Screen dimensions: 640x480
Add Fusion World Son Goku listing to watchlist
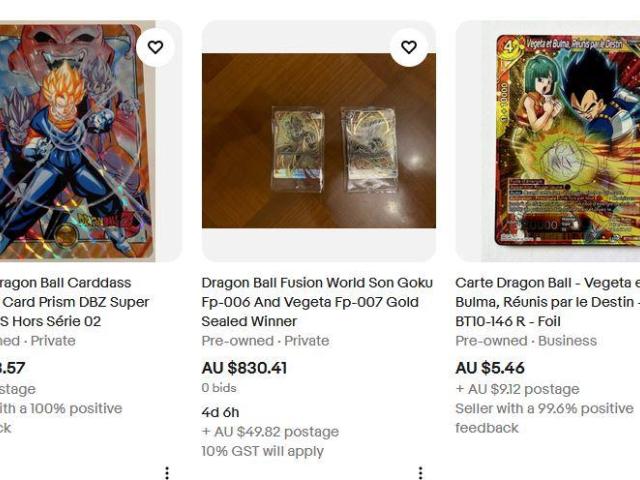pos(409,47)
